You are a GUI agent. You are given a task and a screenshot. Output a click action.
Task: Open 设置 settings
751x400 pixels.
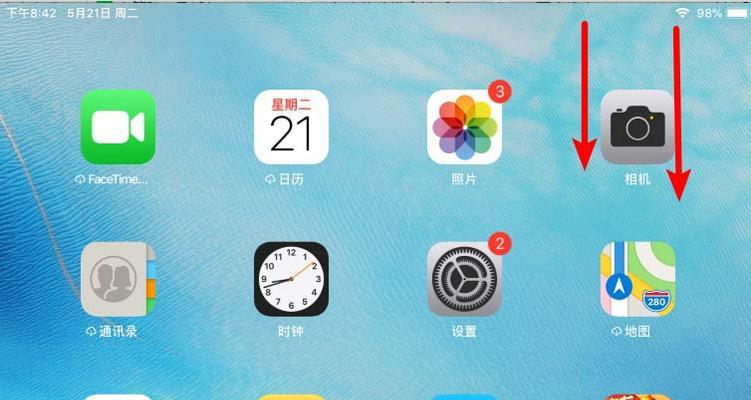464,278
